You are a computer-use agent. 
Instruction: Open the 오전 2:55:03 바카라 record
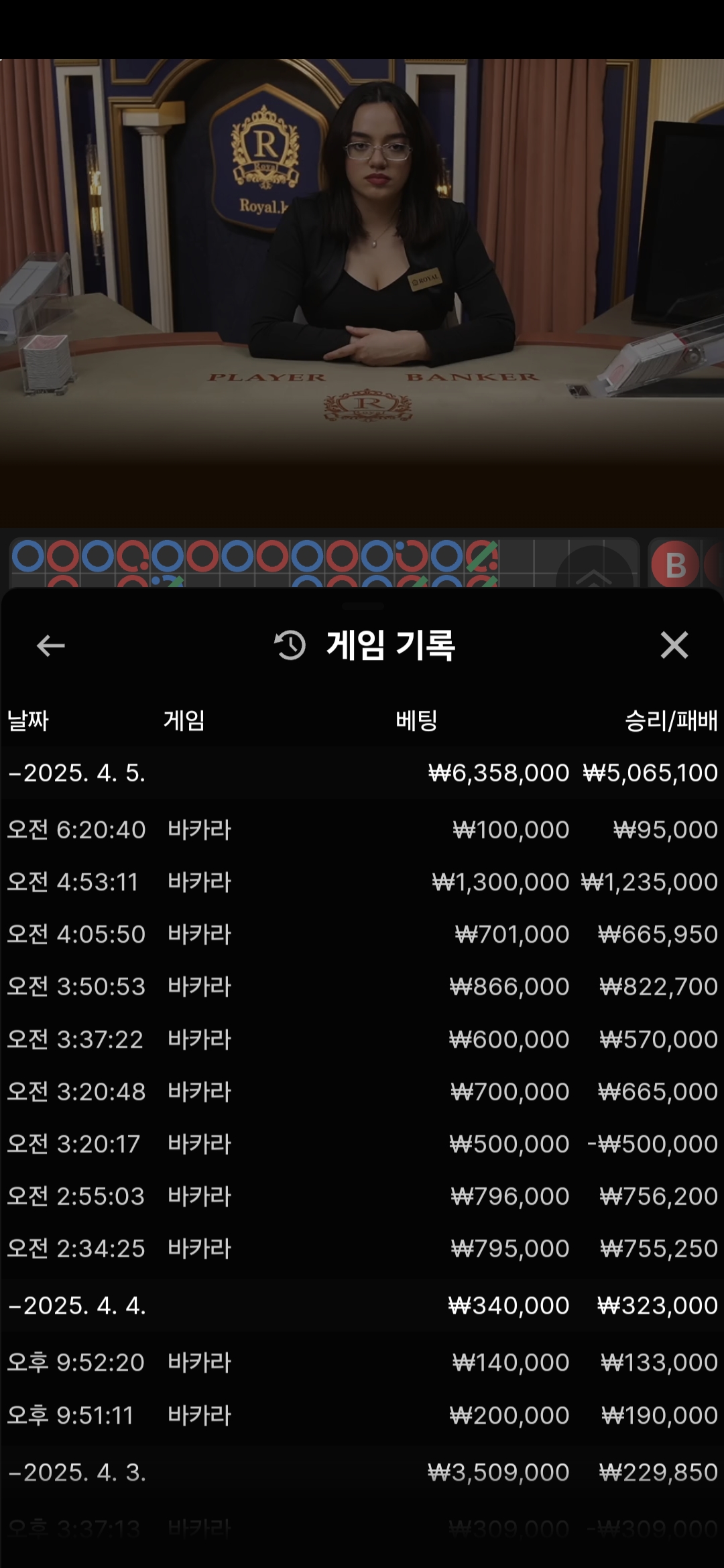coord(362,1197)
